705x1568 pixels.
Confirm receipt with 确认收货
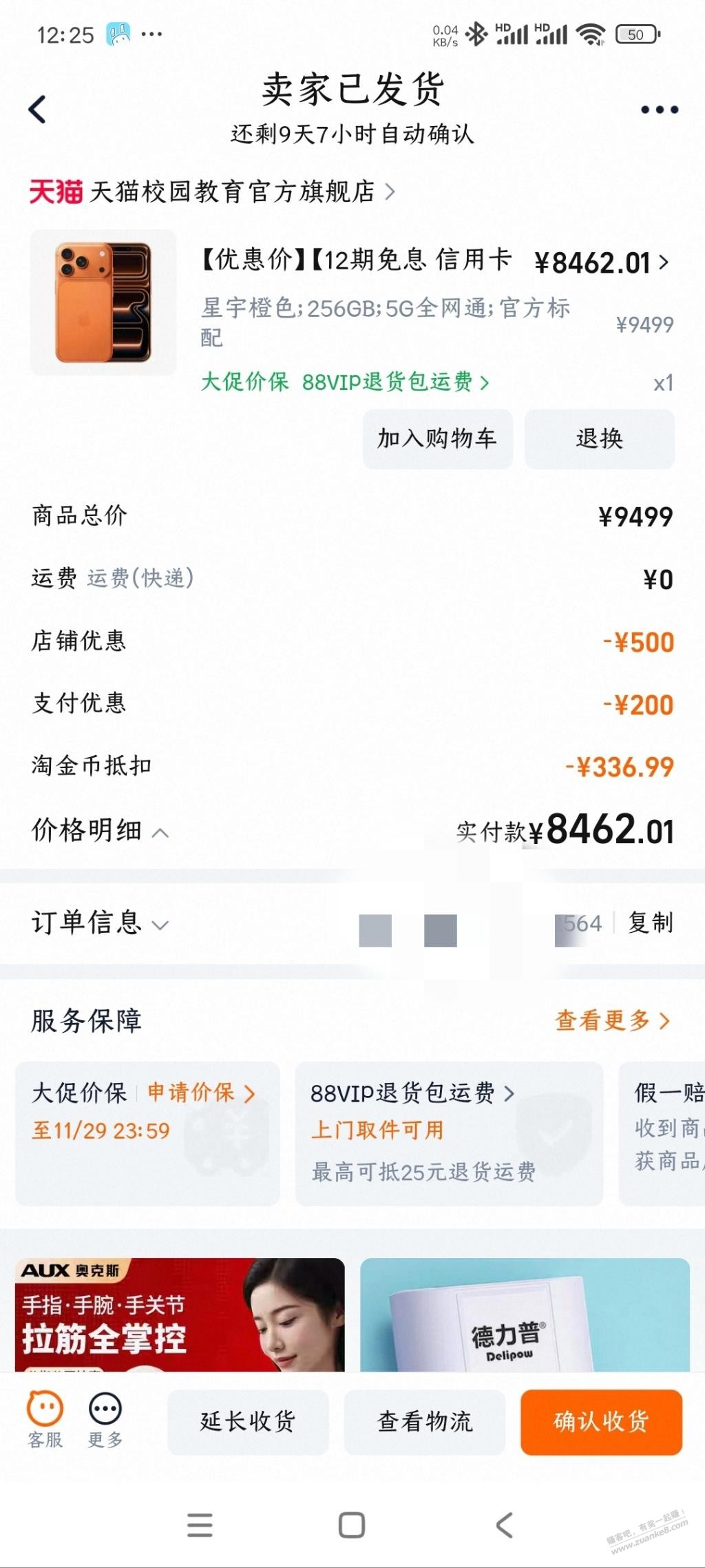(x=601, y=1422)
